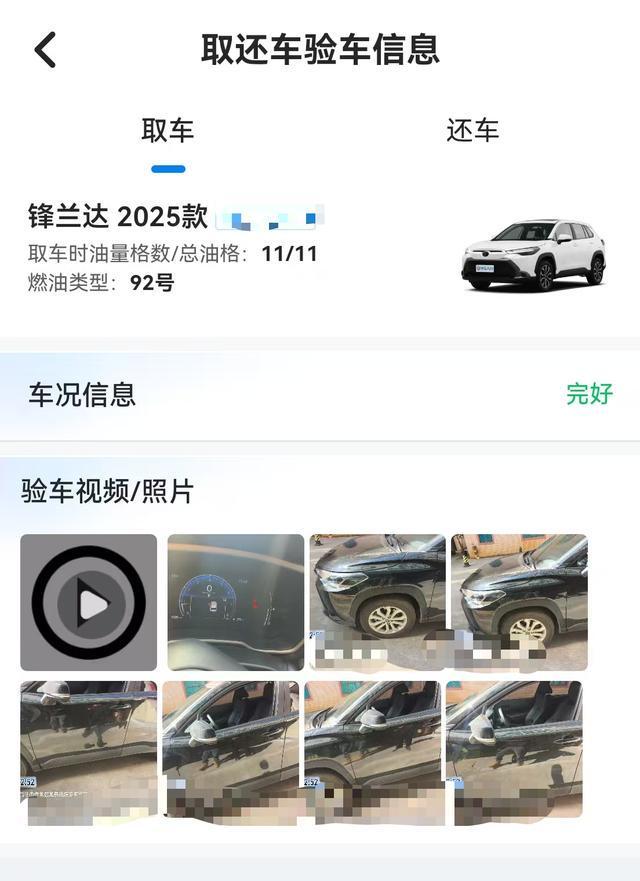Viewport: 640px width, 881px height.
Task: Open the dashboard photo
Action: click(235, 602)
